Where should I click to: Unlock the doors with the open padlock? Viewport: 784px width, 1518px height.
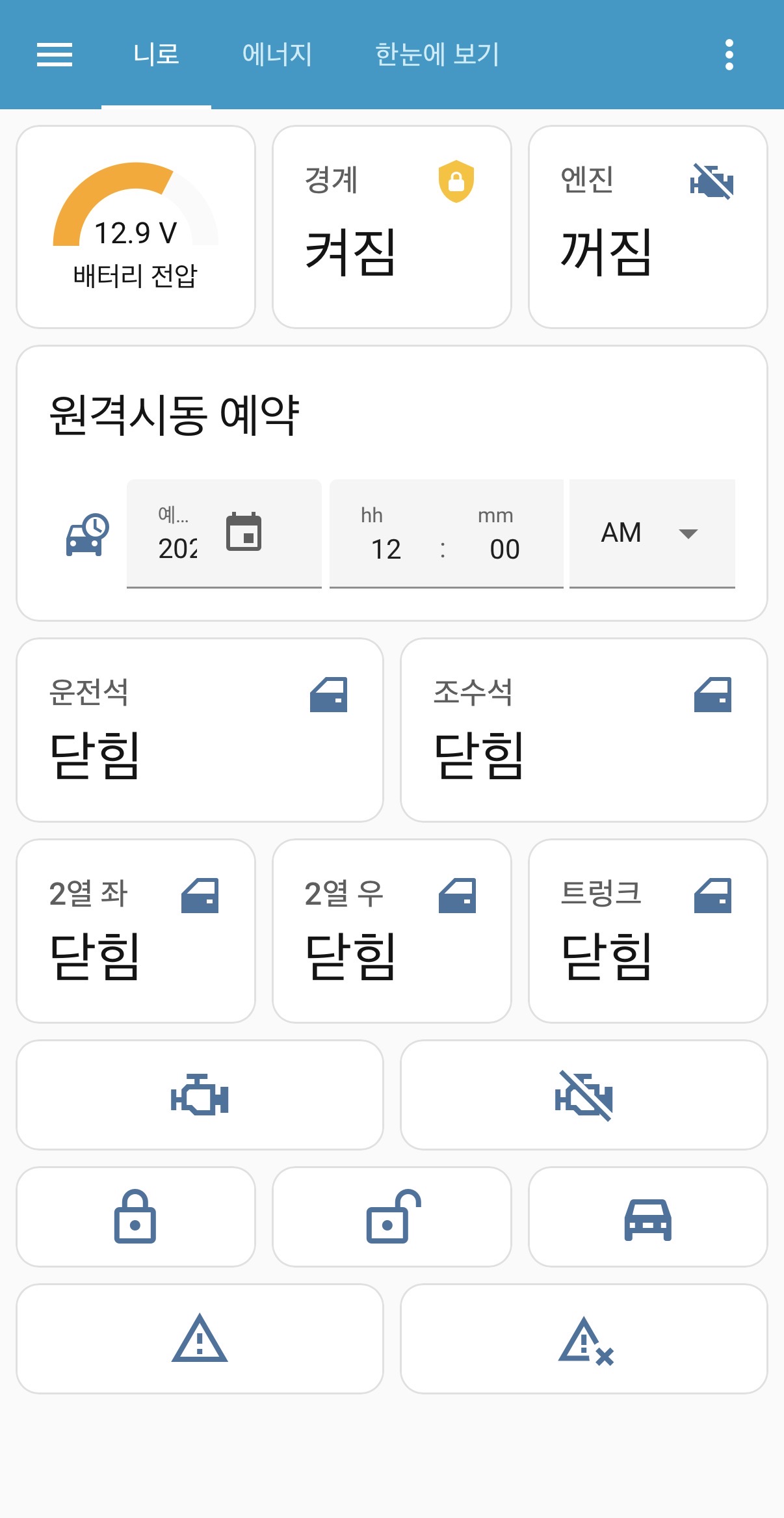coord(391,1217)
